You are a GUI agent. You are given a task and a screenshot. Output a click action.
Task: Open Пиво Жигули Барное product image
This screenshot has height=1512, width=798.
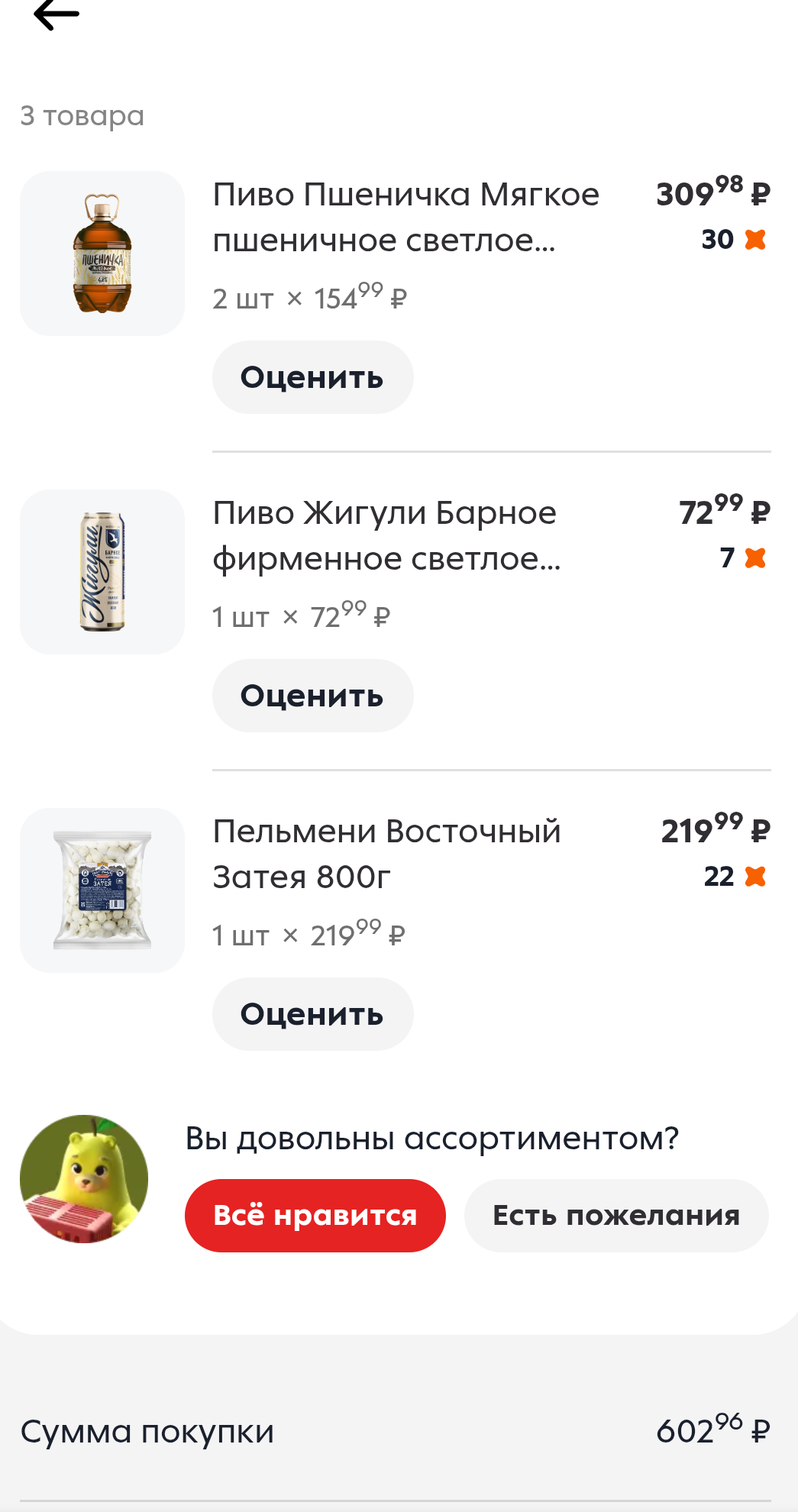click(102, 572)
